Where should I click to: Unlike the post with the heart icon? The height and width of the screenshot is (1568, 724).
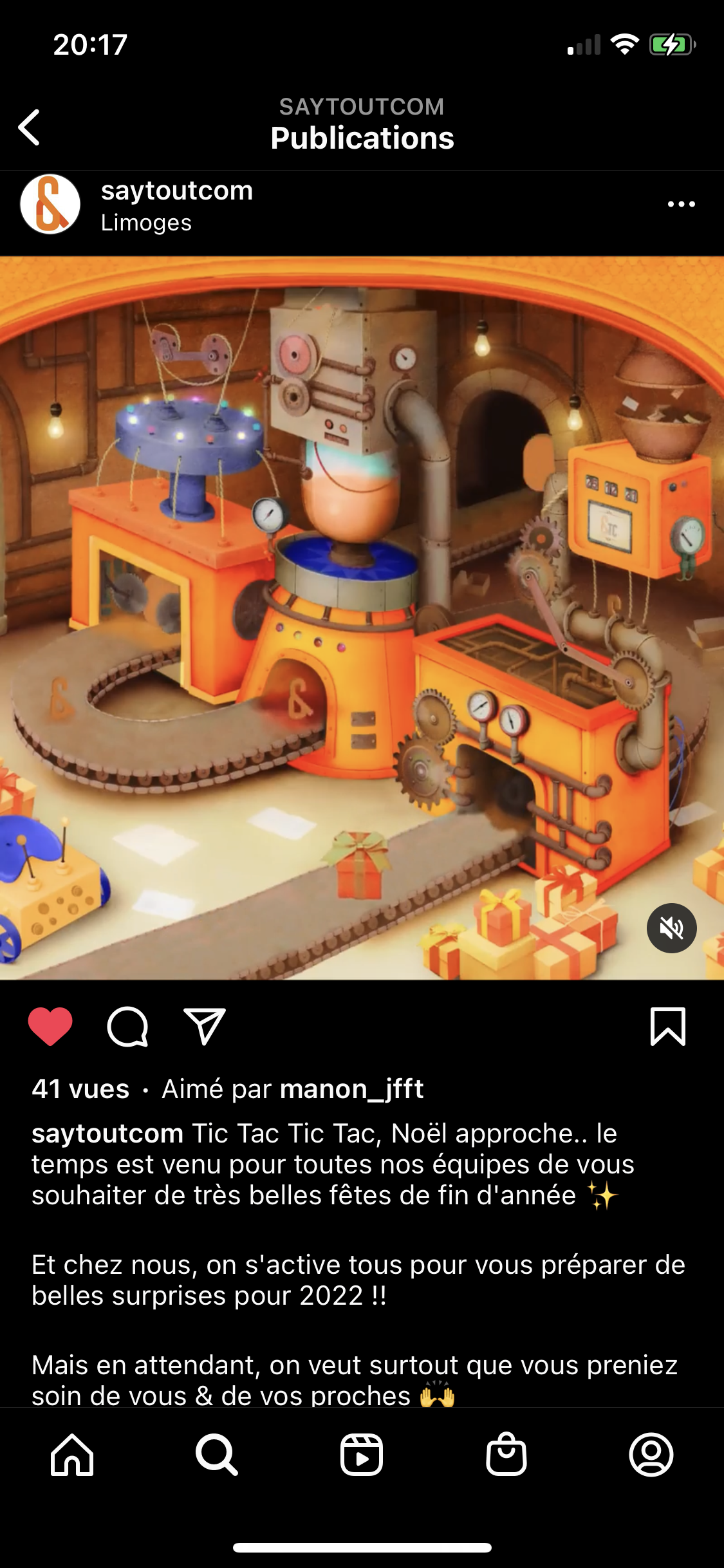point(50,1026)
